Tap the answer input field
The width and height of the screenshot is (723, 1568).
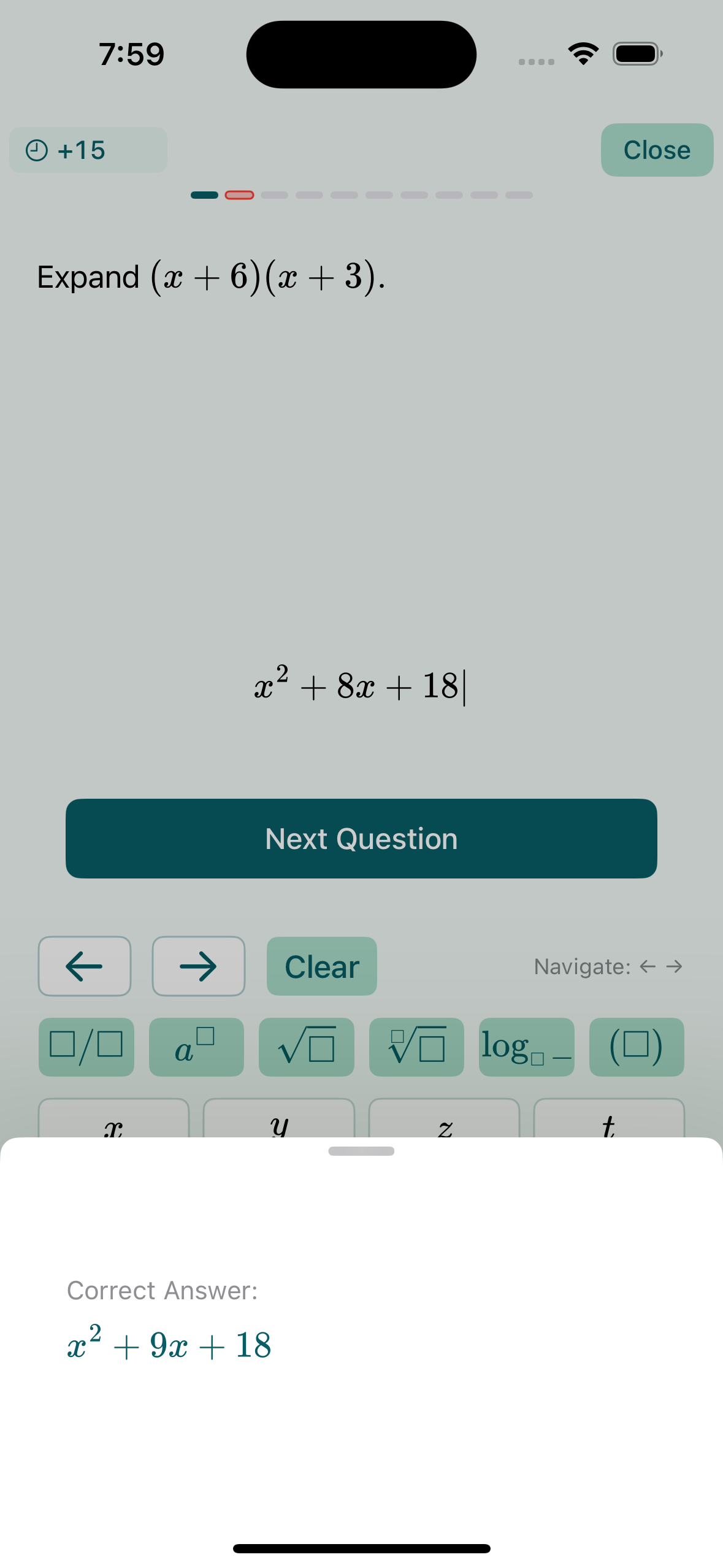pos(361,686)
